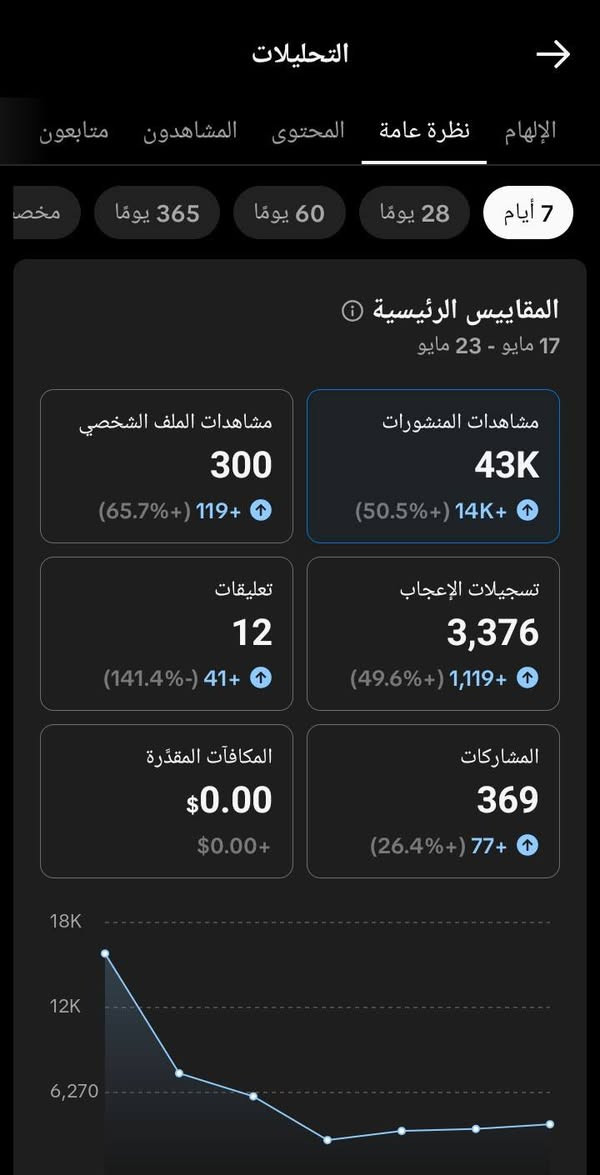
Task: Show the المشاركات metric card
Action: pyautogui.click(x=433, y=801)
